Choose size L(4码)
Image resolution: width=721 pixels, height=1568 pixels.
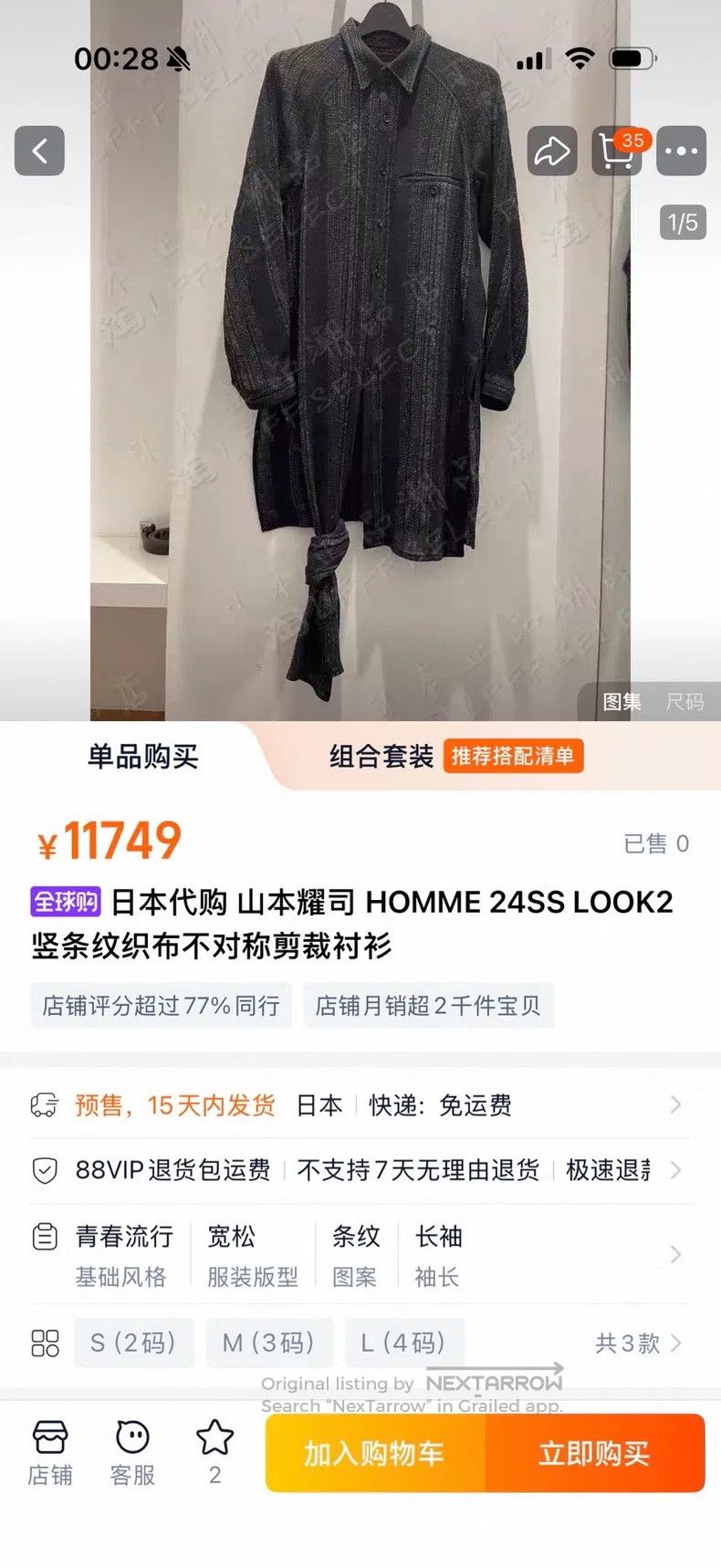(x=404, y=1343)
